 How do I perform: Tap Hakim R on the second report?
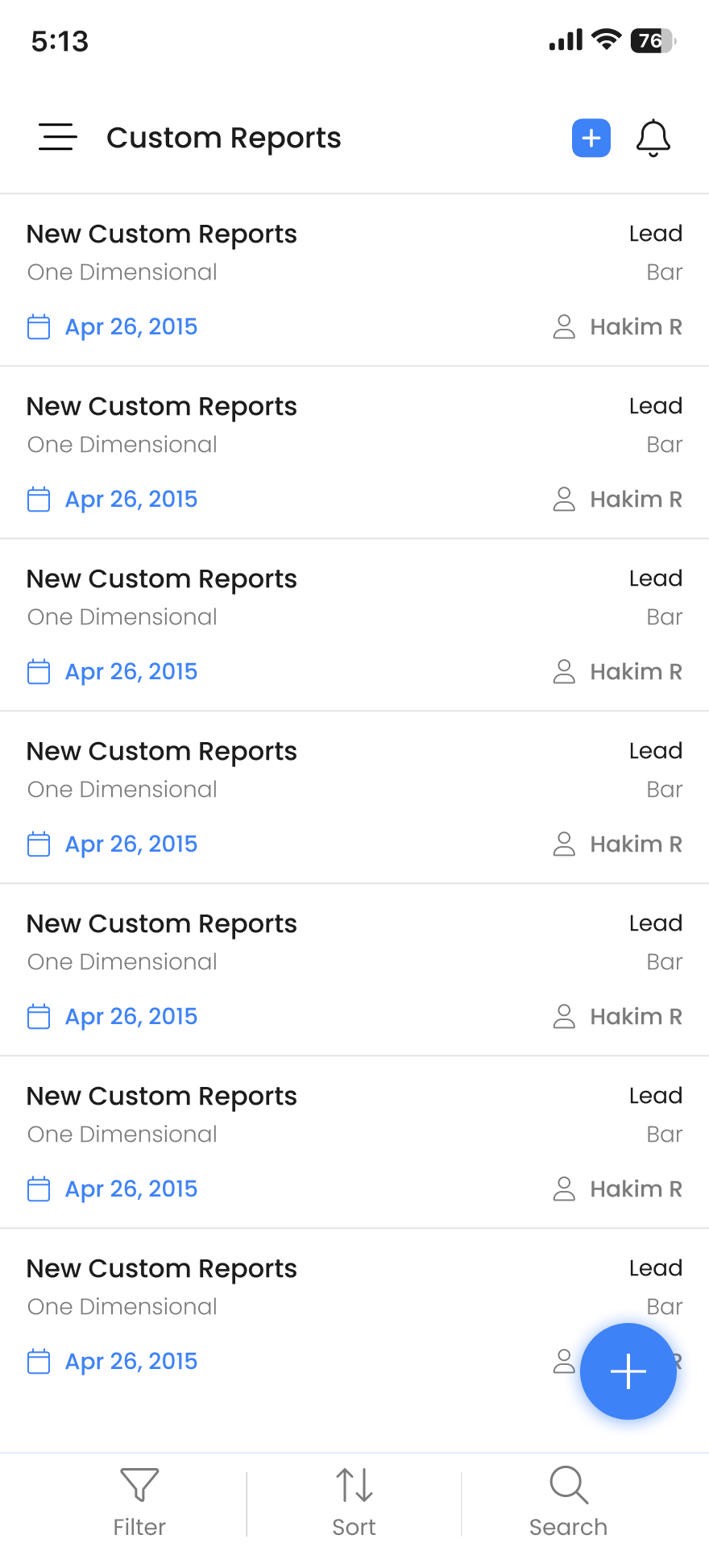tap(636, 499)
